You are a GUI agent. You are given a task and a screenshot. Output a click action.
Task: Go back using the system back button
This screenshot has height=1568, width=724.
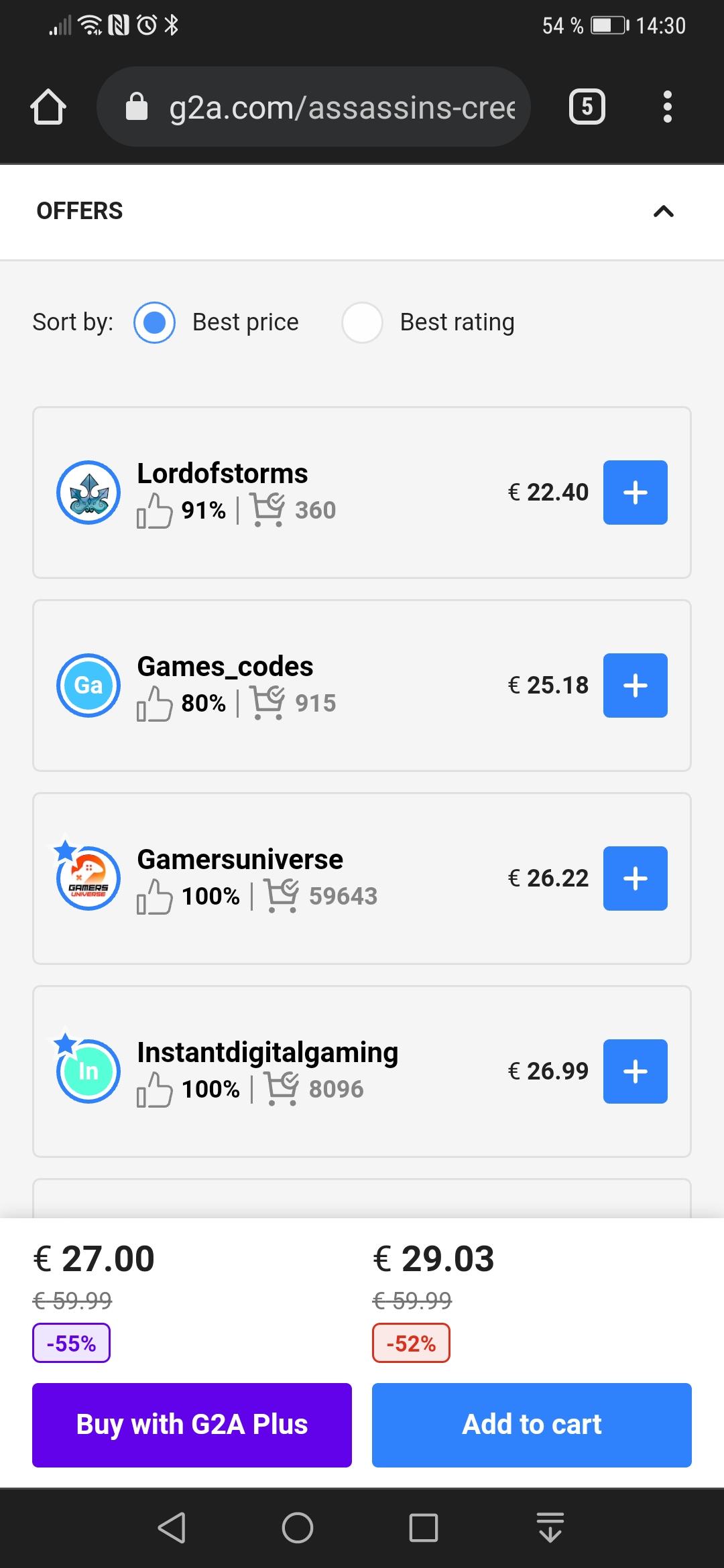(172, 1528)
